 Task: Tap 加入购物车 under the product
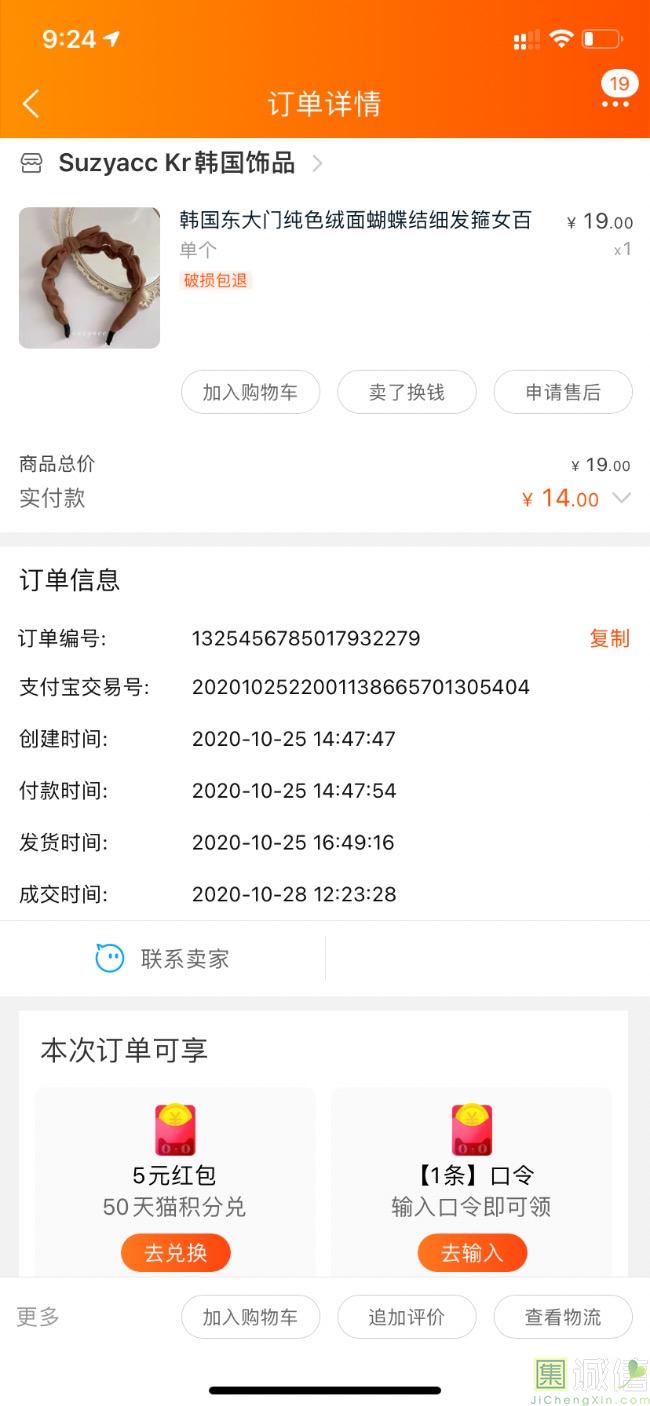click(x=250, y=392)
